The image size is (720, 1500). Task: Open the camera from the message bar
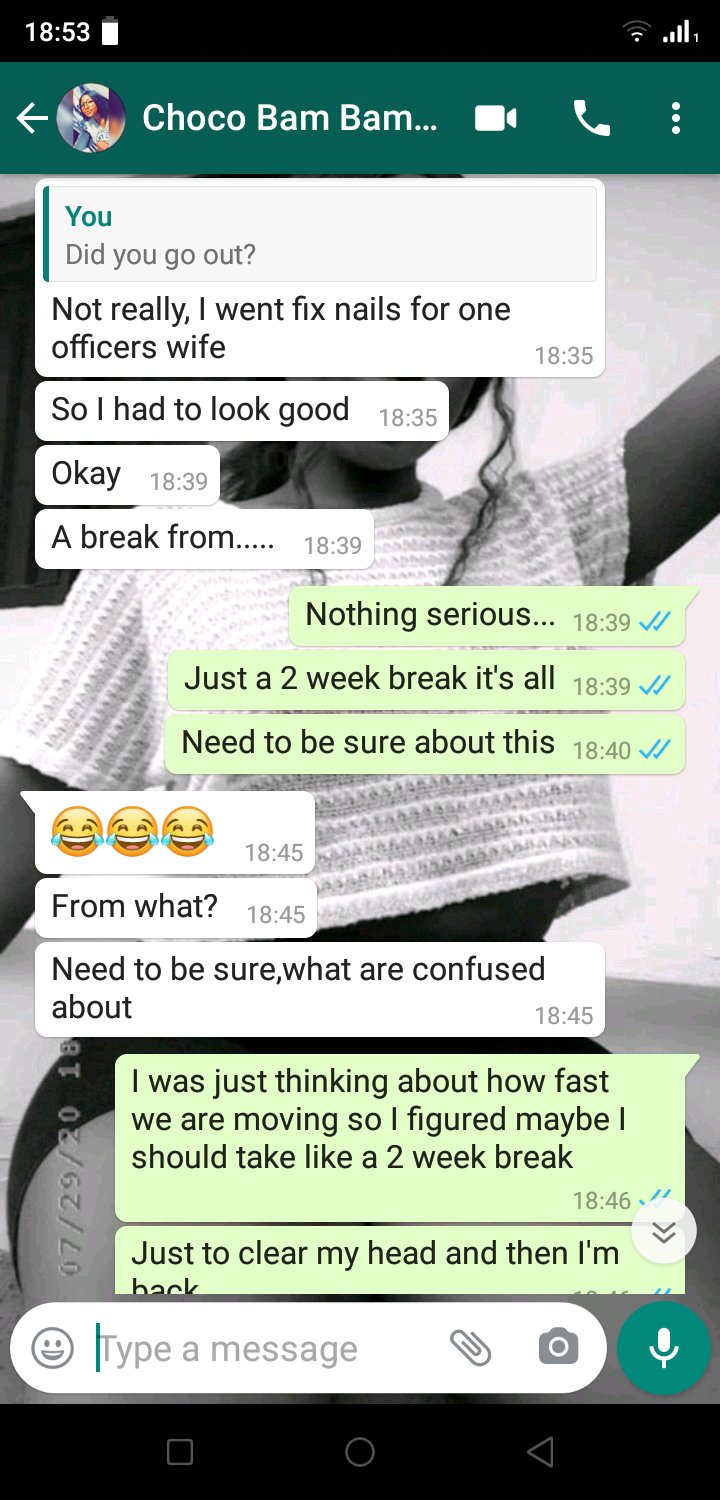558,1348
